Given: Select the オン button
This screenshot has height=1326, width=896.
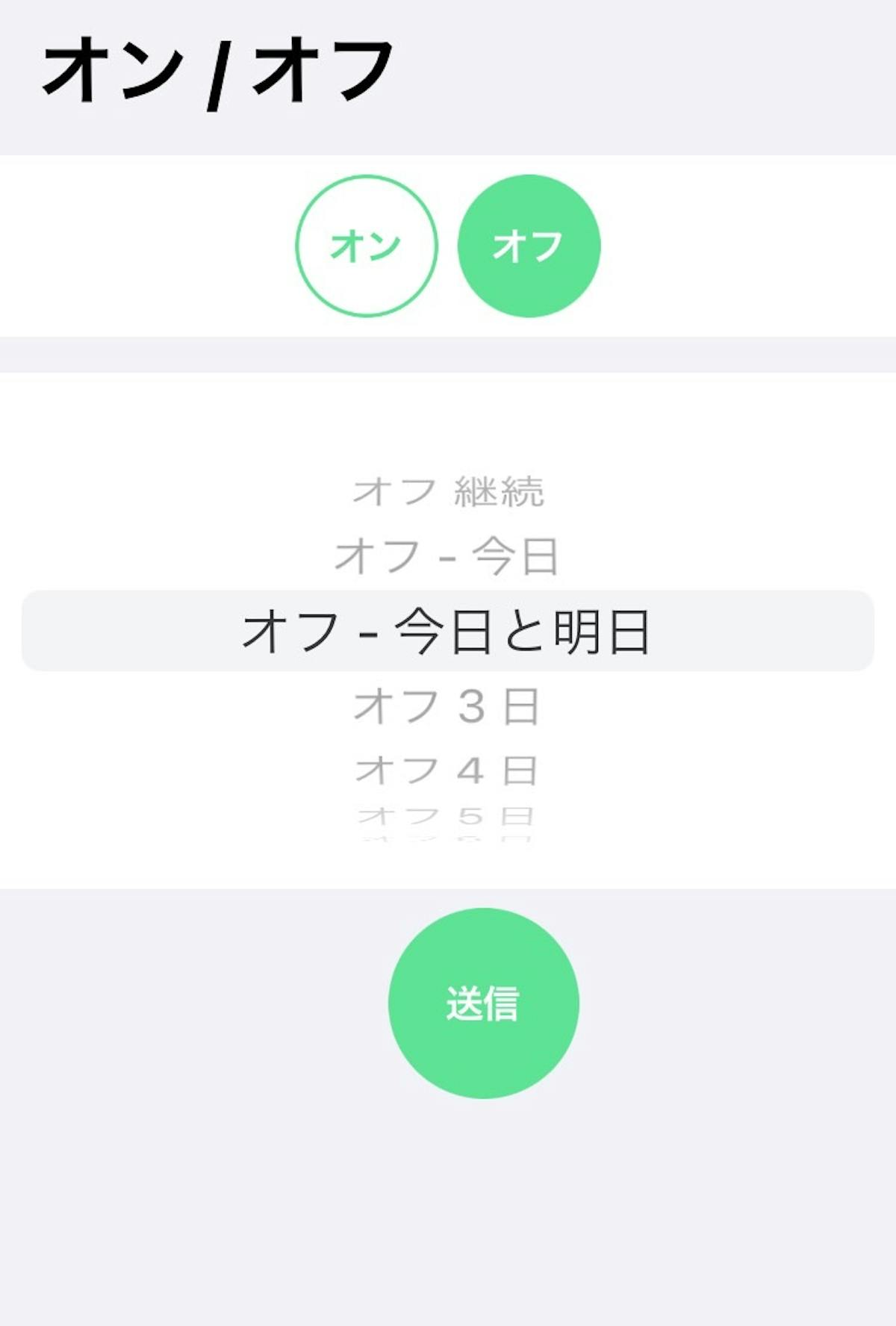Looking at the screenshot, I should point(366,246).
